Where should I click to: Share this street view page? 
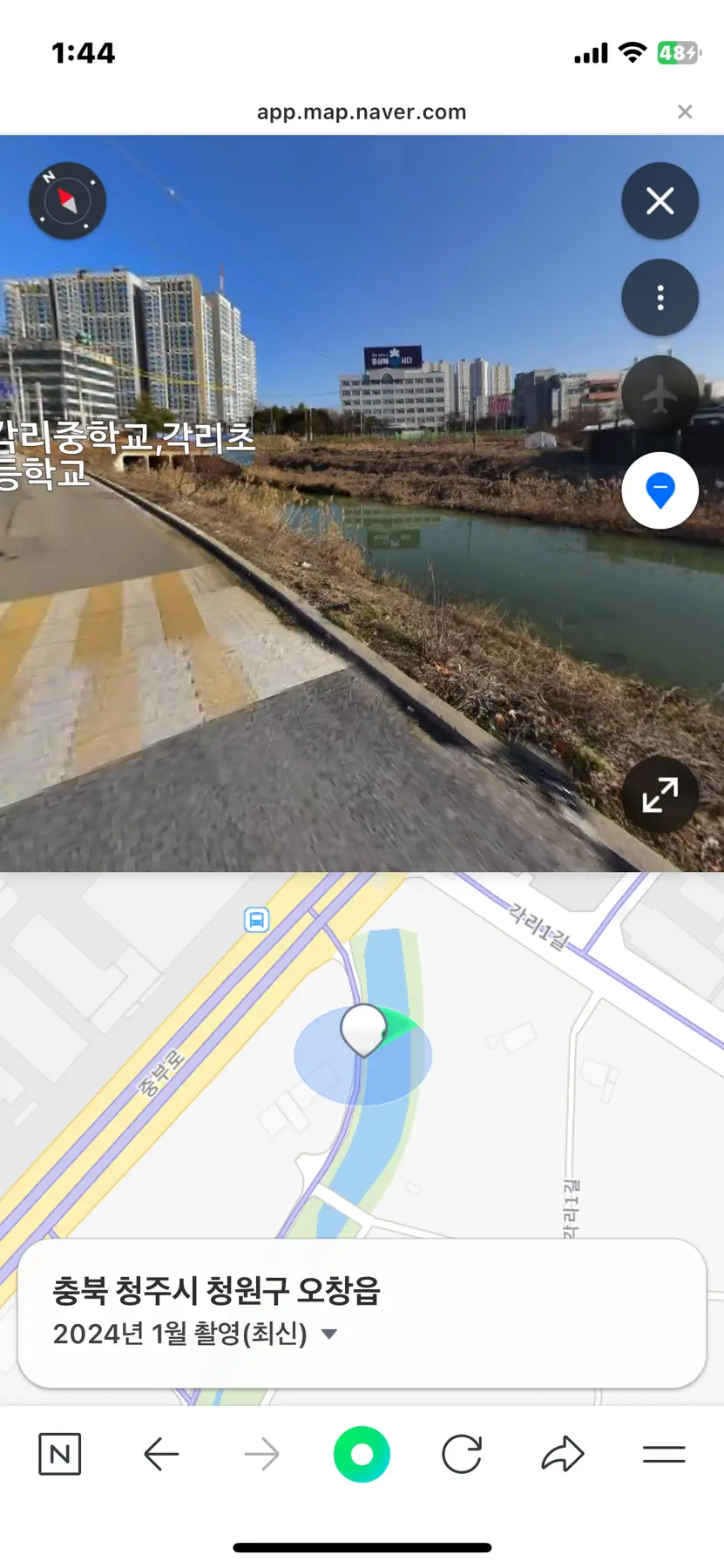tap(563, 1454)
